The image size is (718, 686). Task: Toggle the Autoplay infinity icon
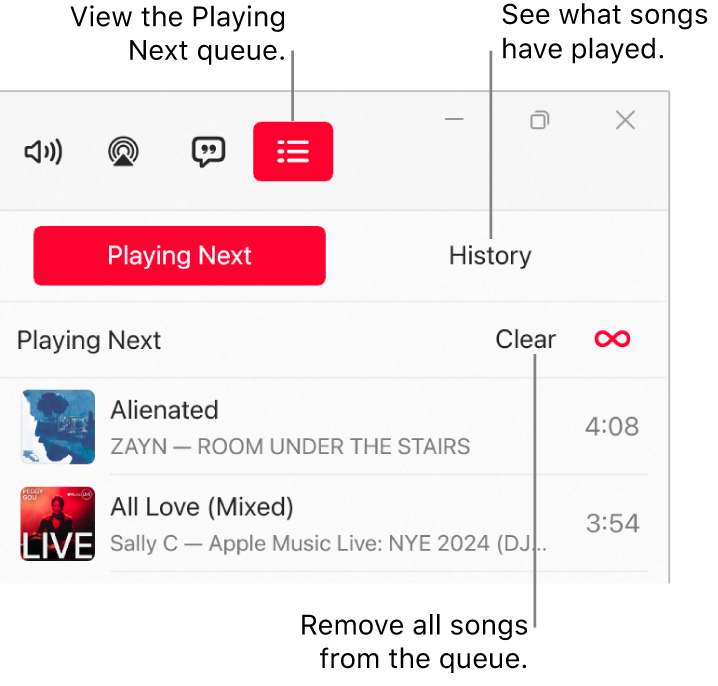point(612,340)
